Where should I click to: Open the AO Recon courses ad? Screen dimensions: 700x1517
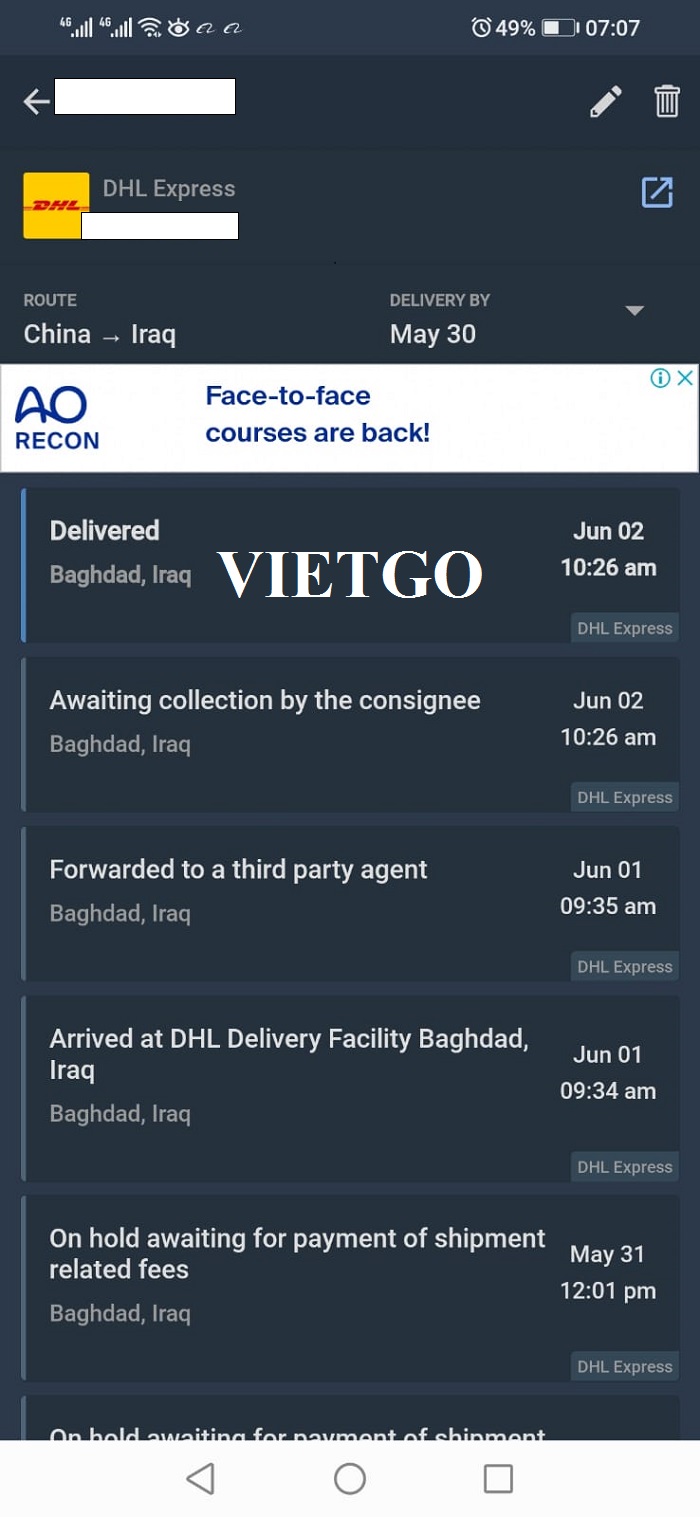click(x=318, y=416)
